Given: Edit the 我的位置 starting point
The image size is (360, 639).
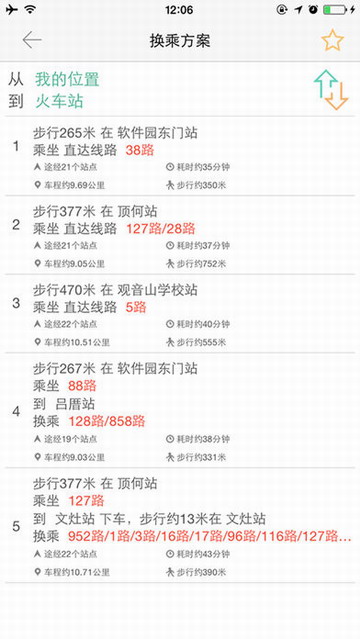Looking at the screenshot, I should pyautogui.click(x=67, y=79).
